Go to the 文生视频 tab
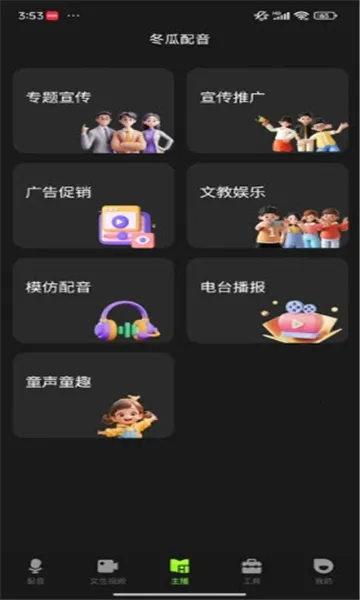The height and width of the screenshot is (600, 360). point(108,572)
